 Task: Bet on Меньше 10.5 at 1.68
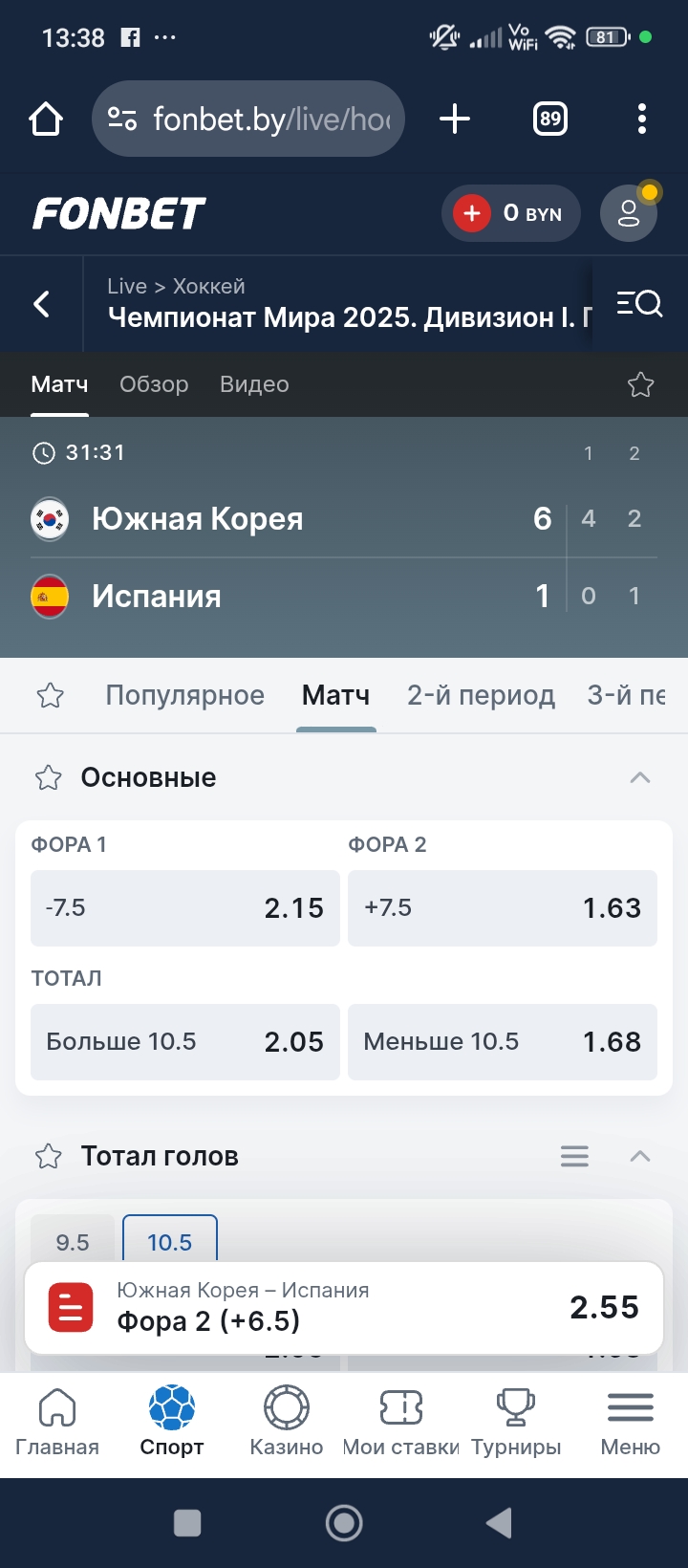click(x=503, y=1042)
